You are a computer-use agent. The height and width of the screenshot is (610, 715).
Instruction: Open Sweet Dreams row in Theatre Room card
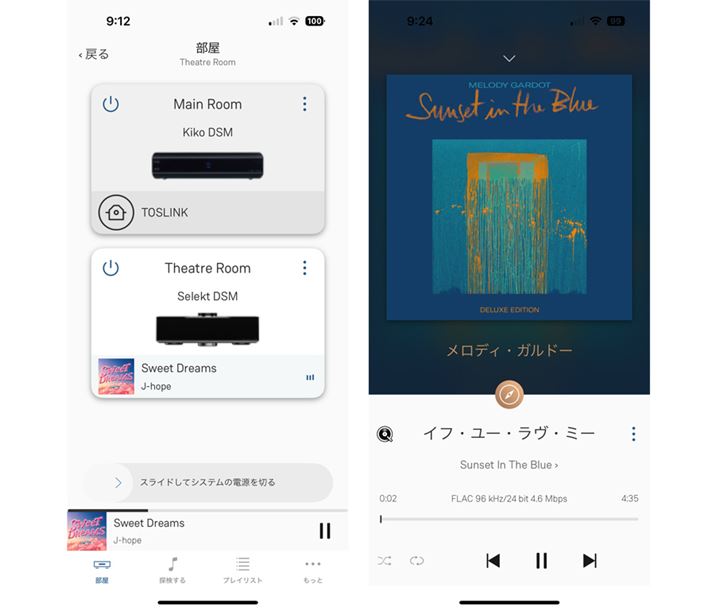tap(207, 376)
